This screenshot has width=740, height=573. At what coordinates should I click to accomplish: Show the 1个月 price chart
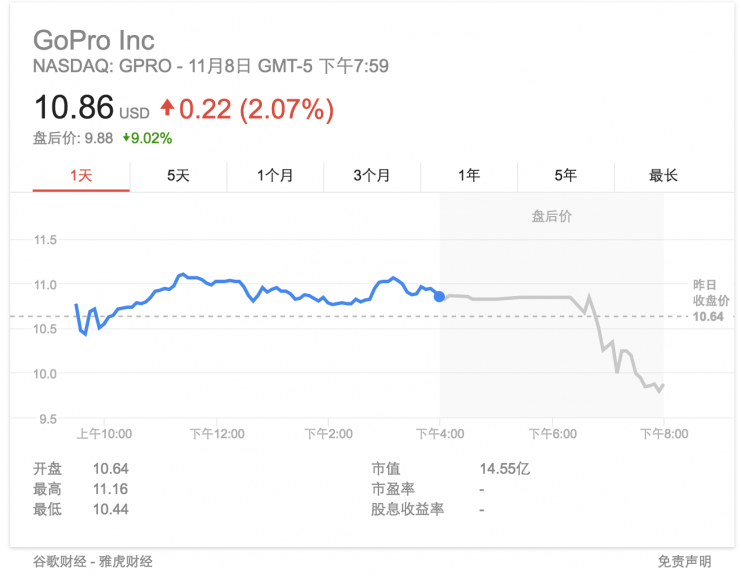click(275, 176)
